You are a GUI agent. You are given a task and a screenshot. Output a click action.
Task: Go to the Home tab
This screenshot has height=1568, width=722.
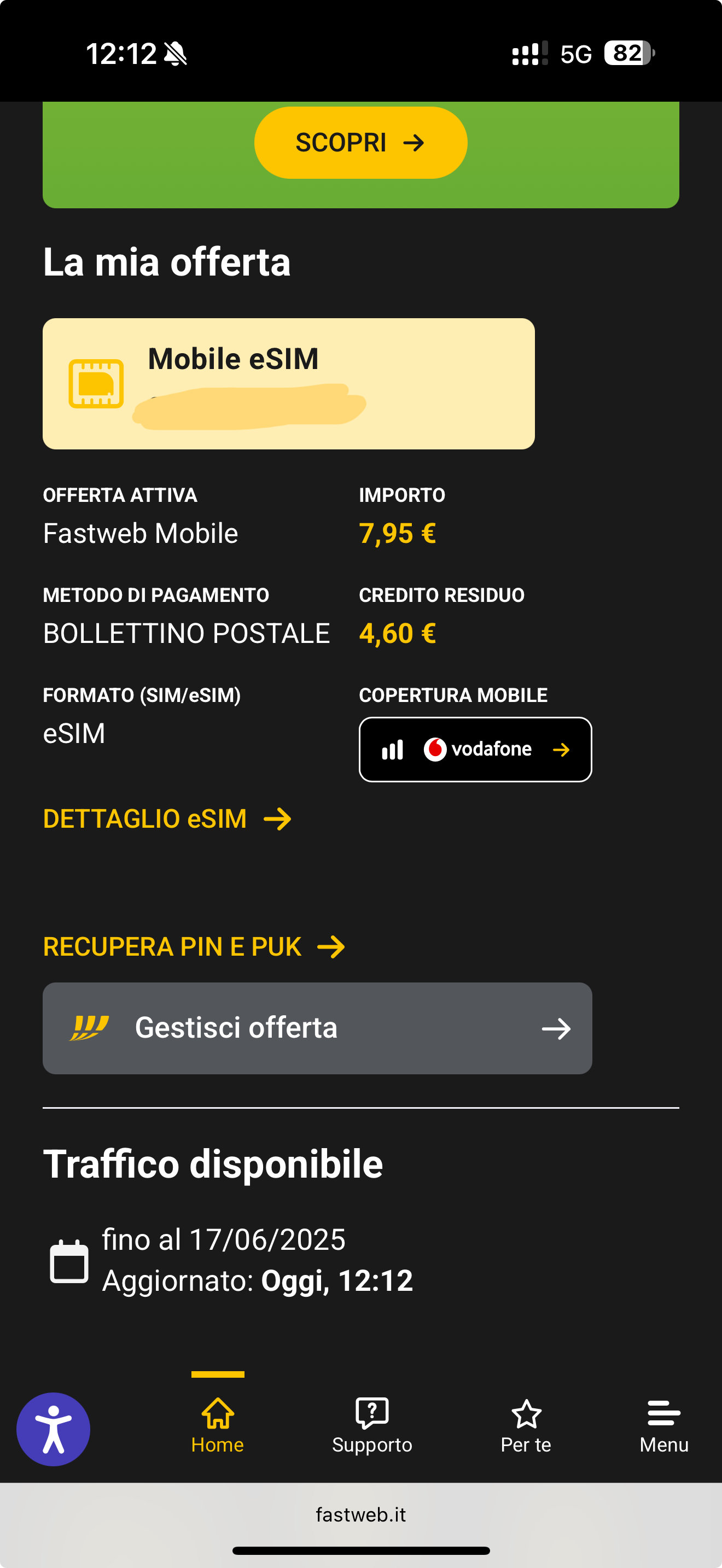coord(217,1425)
